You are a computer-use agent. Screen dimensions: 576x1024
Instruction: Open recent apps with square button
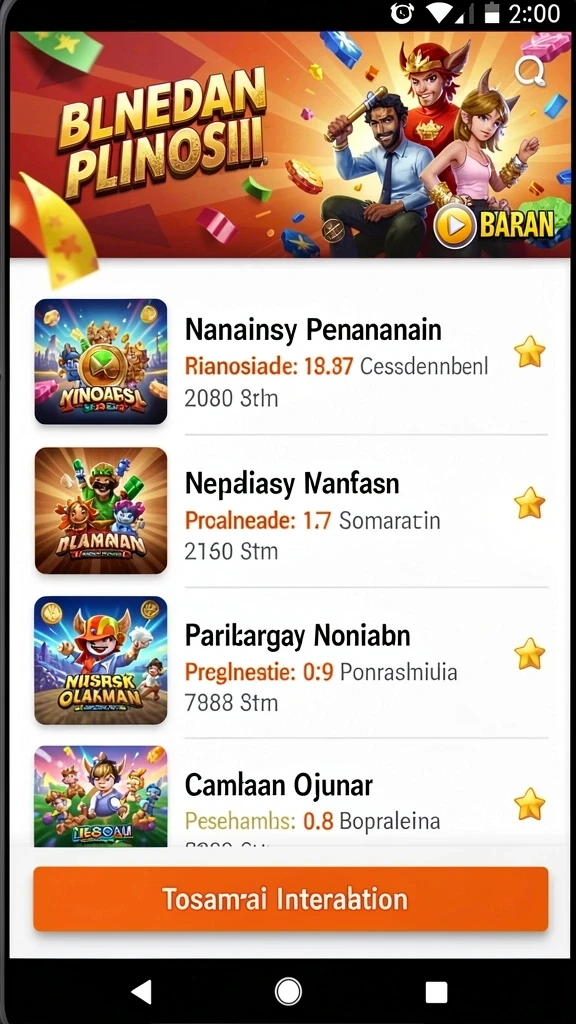436,991
